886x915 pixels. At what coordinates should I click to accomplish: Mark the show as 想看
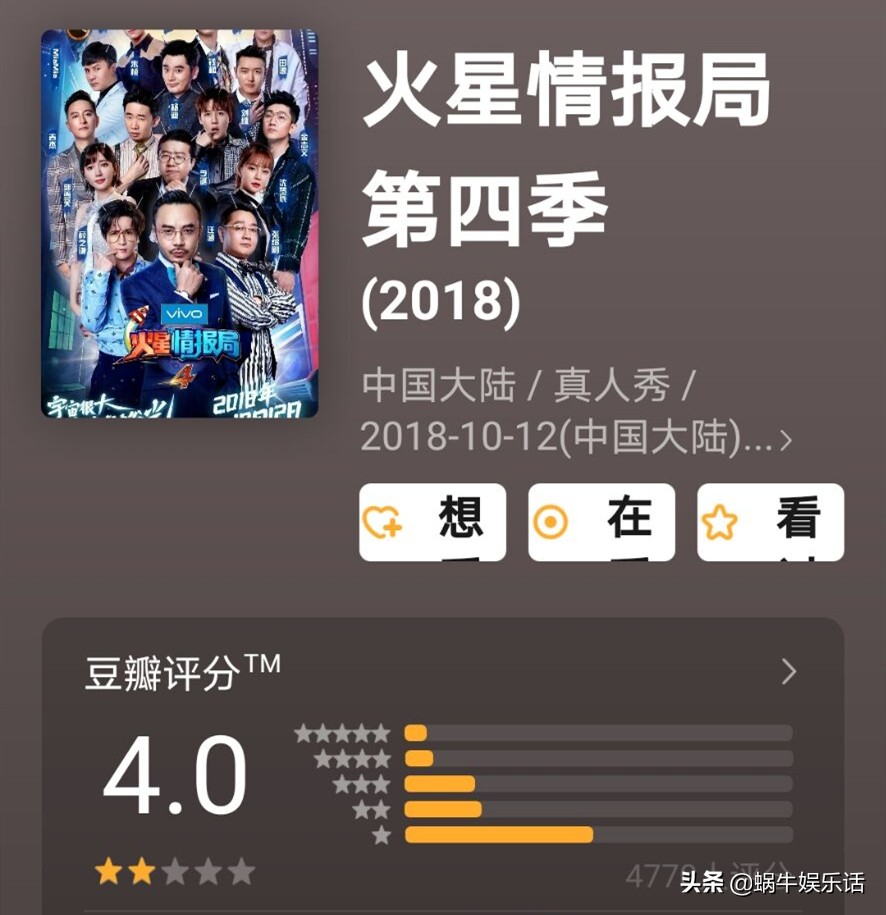point(432,522)
